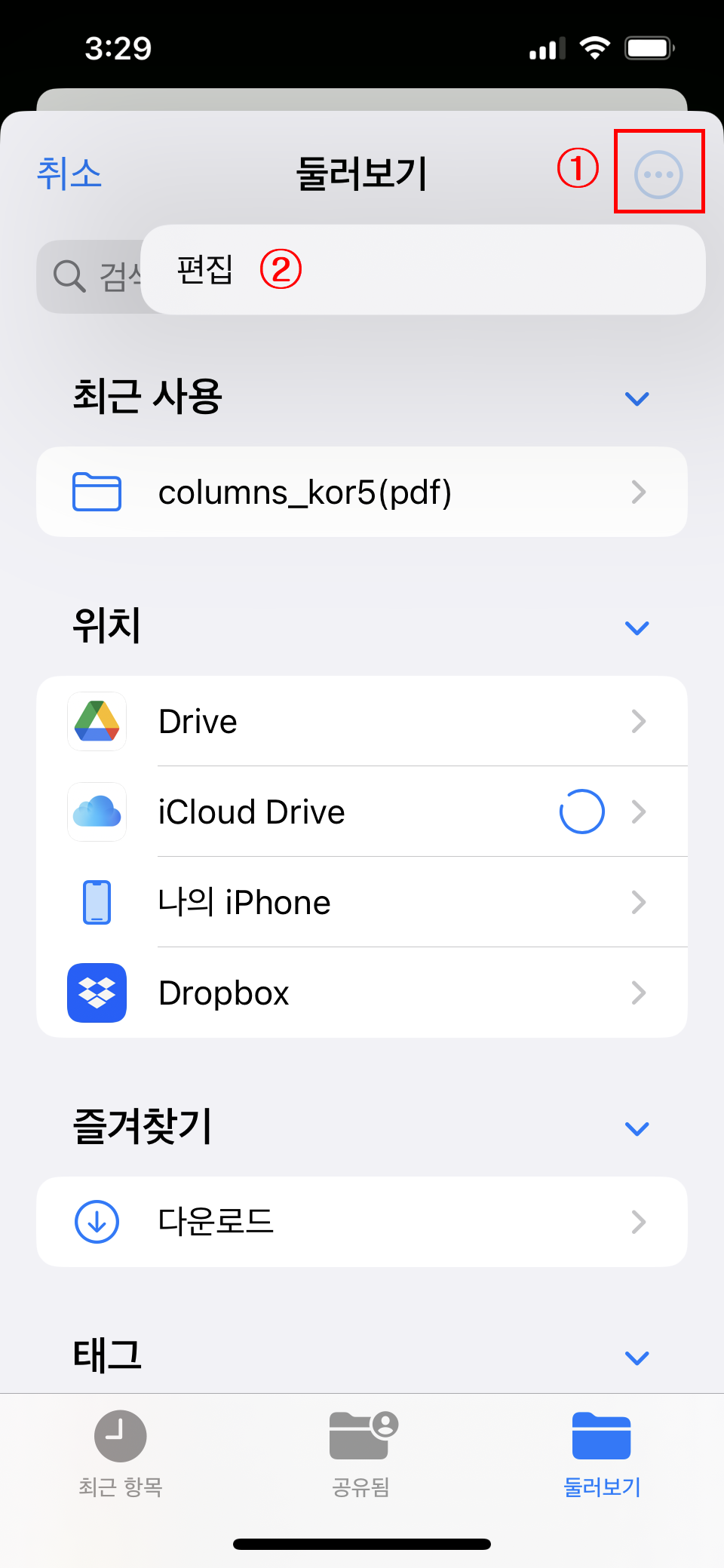Open iCloud Drive
Screen dimensions: 724x1568
(362, 812)
